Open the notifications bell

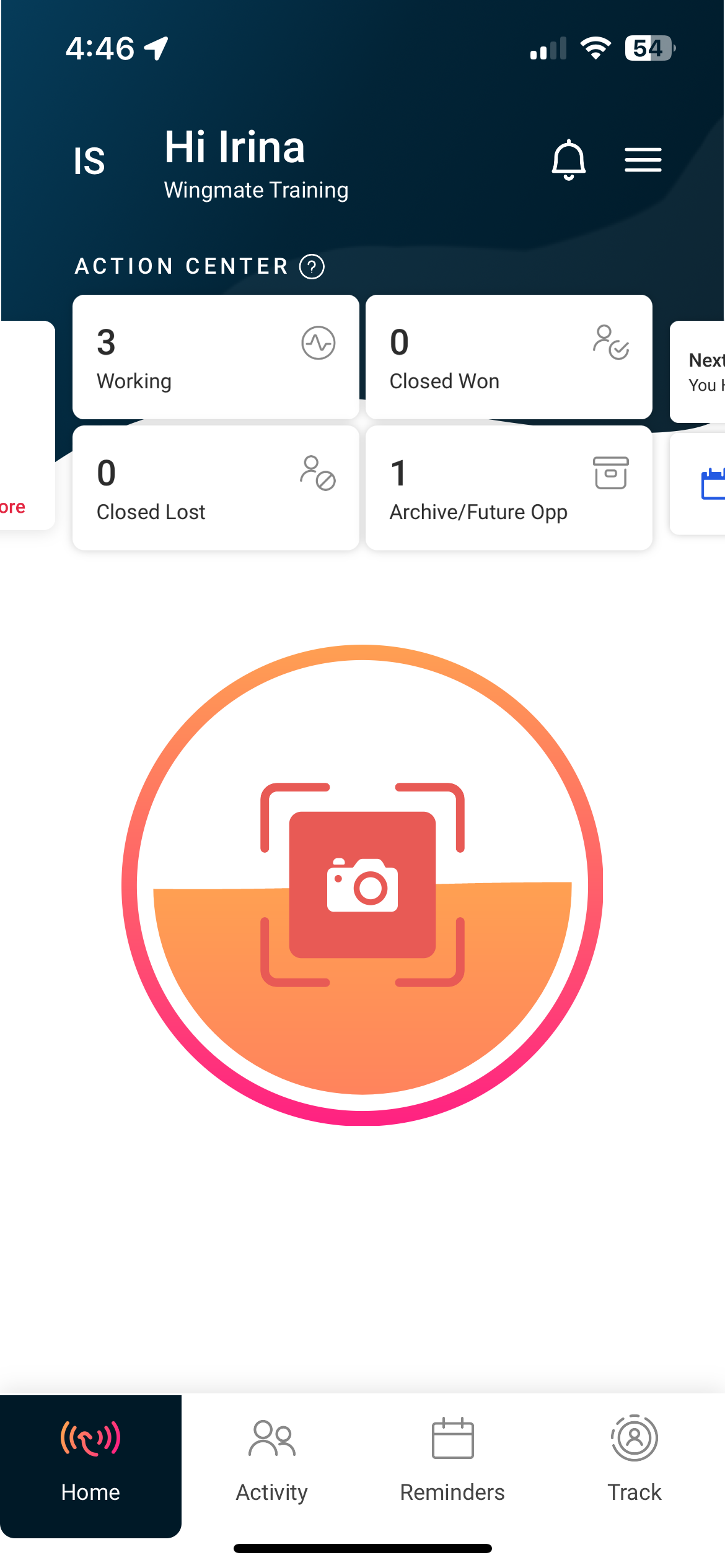click(x=568, y=160)
